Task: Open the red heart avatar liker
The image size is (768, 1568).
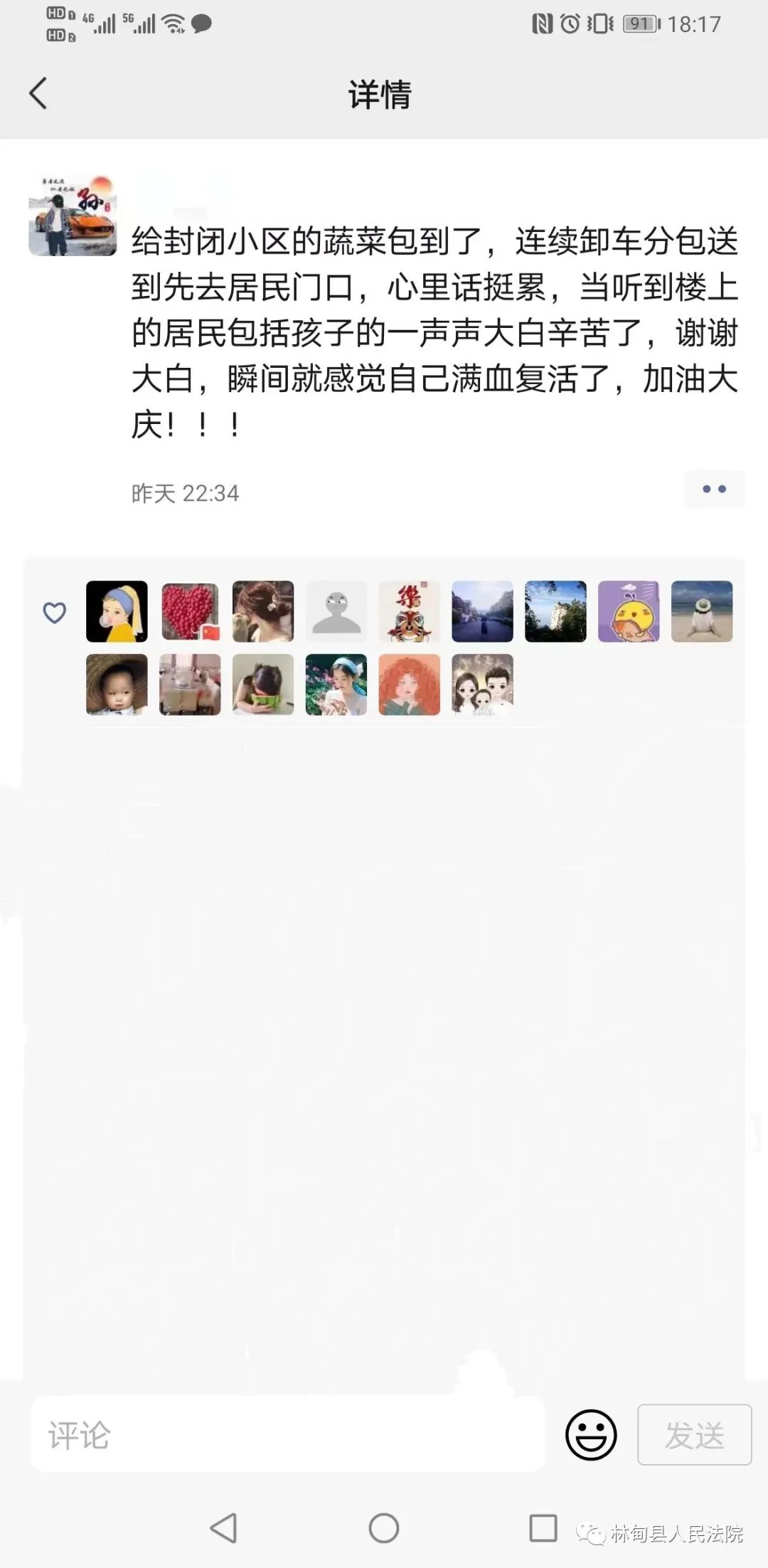Action: click(190, 612)
